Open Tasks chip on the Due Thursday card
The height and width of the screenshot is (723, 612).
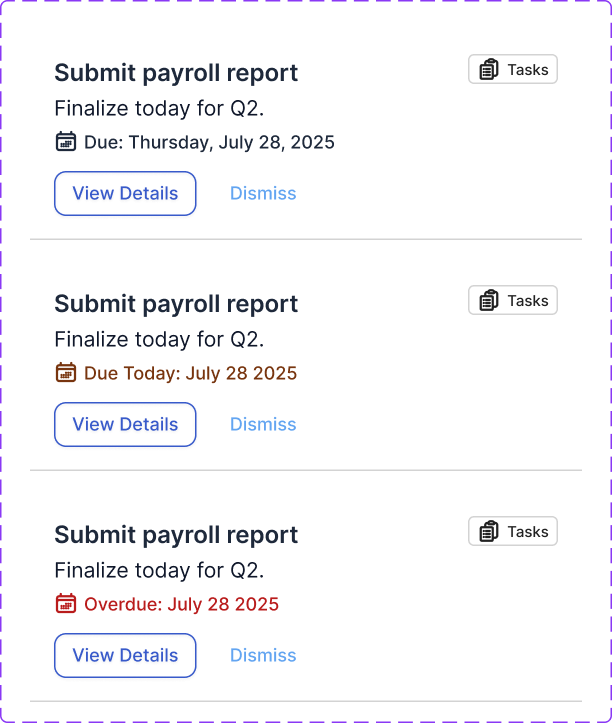(513, 70)
